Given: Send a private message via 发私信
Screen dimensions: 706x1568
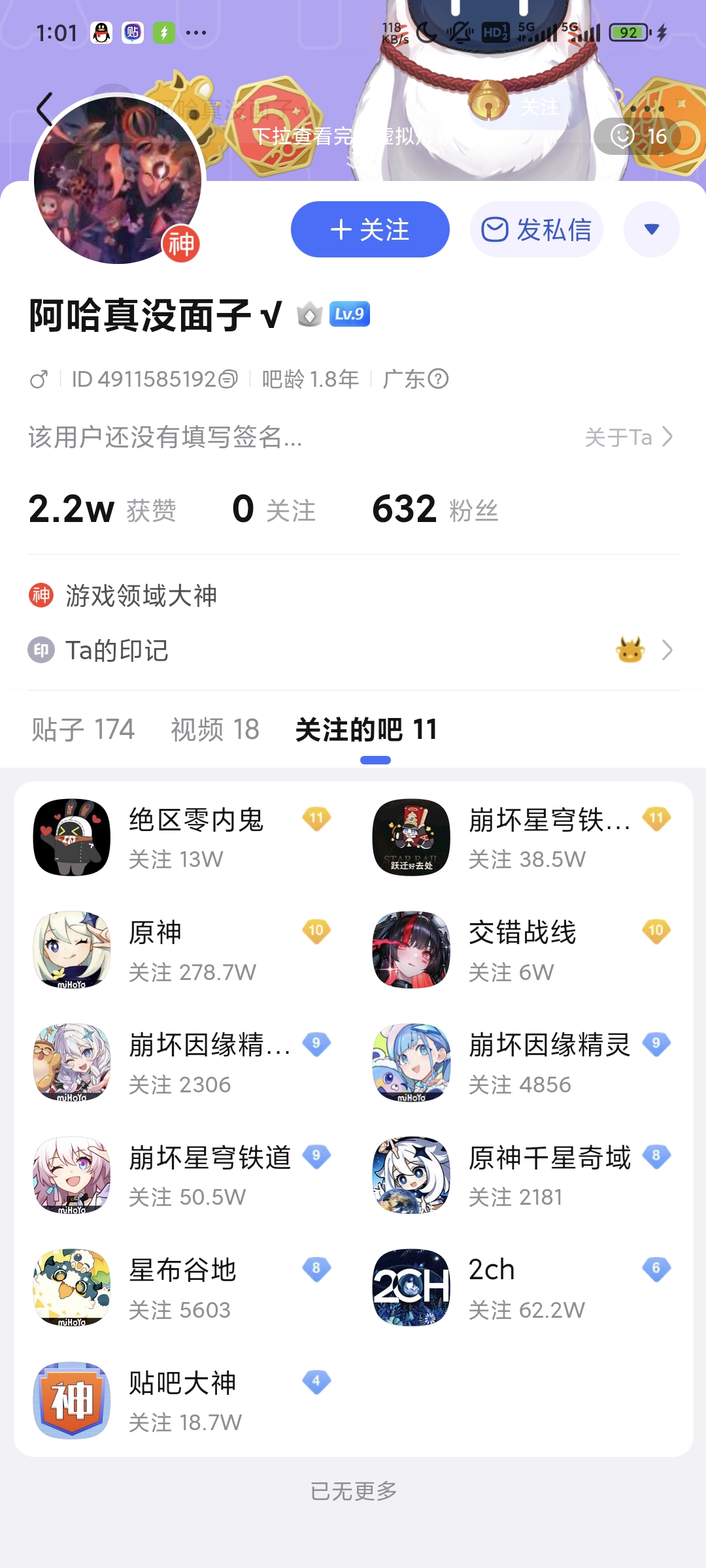Looking at the screenshot, I should (x=536, y=229).
